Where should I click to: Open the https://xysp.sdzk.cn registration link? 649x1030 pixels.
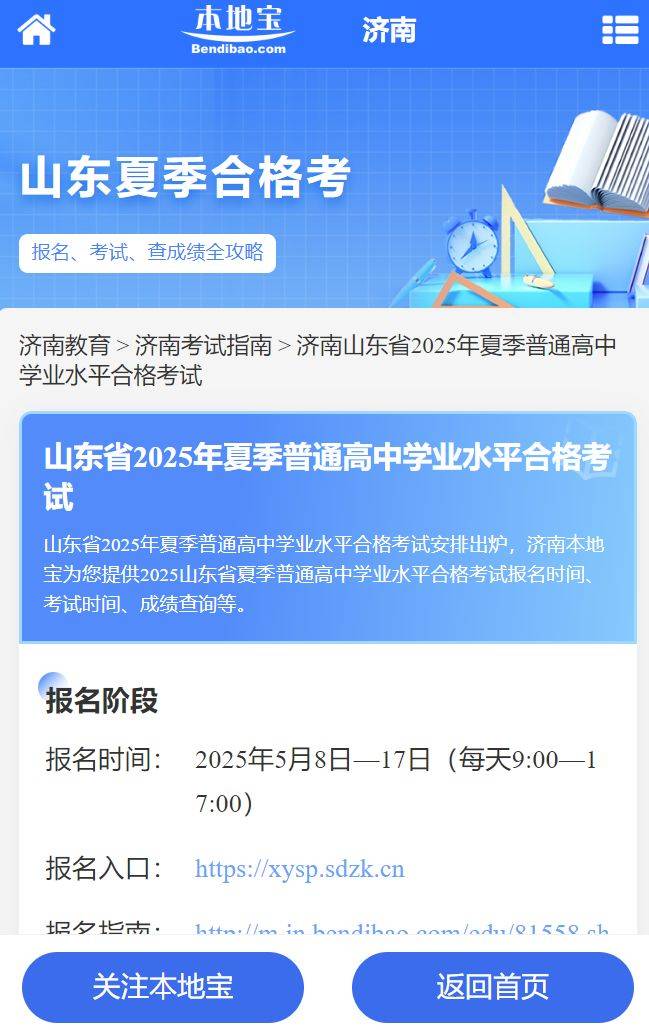pyautogui.click(x=300, y=869)
